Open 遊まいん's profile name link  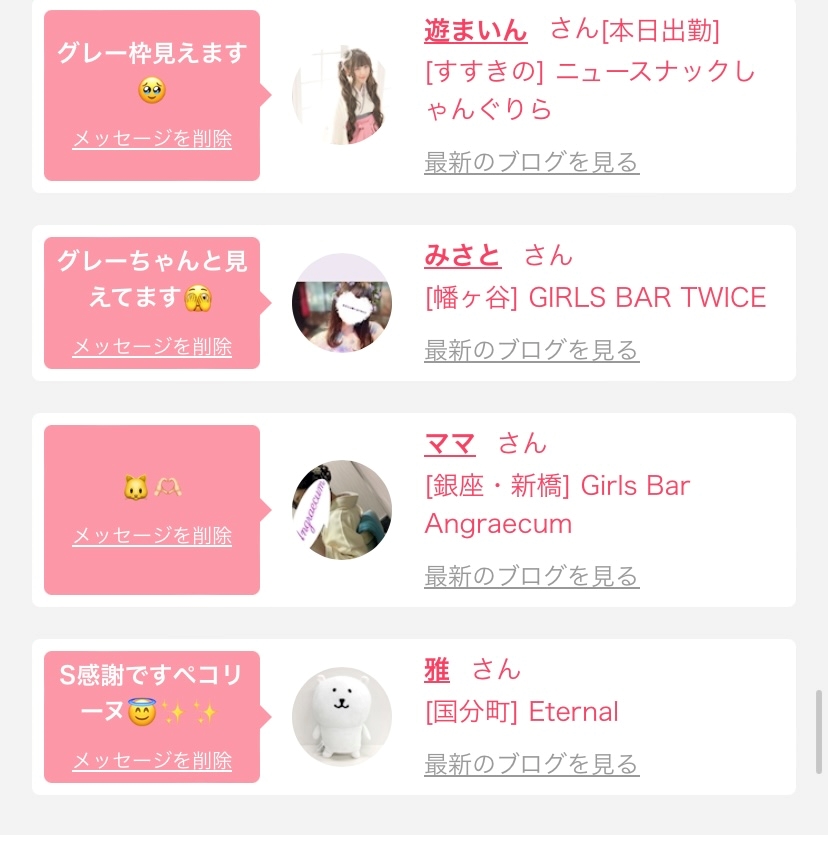(475, 31)
